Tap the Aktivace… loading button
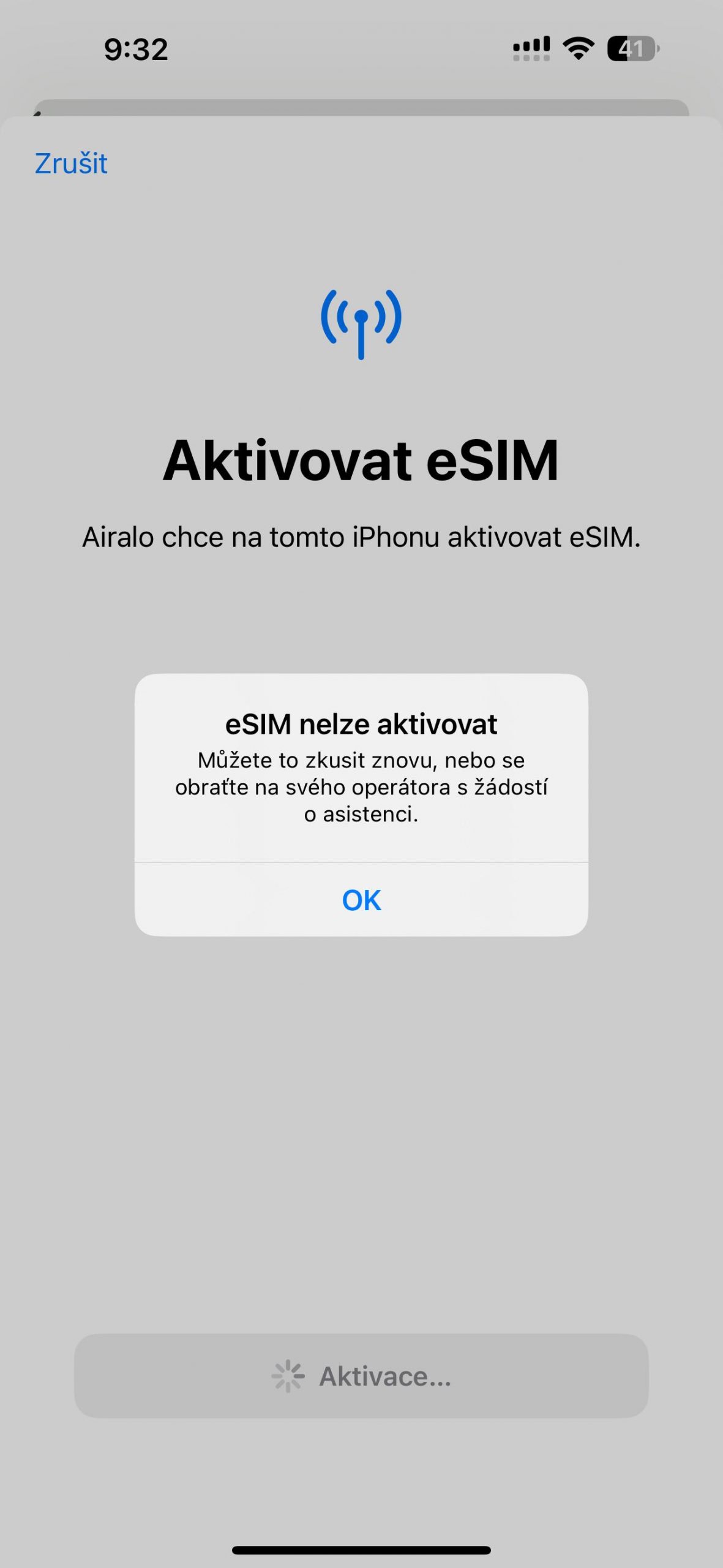723x1568 pixels. 361,1376
